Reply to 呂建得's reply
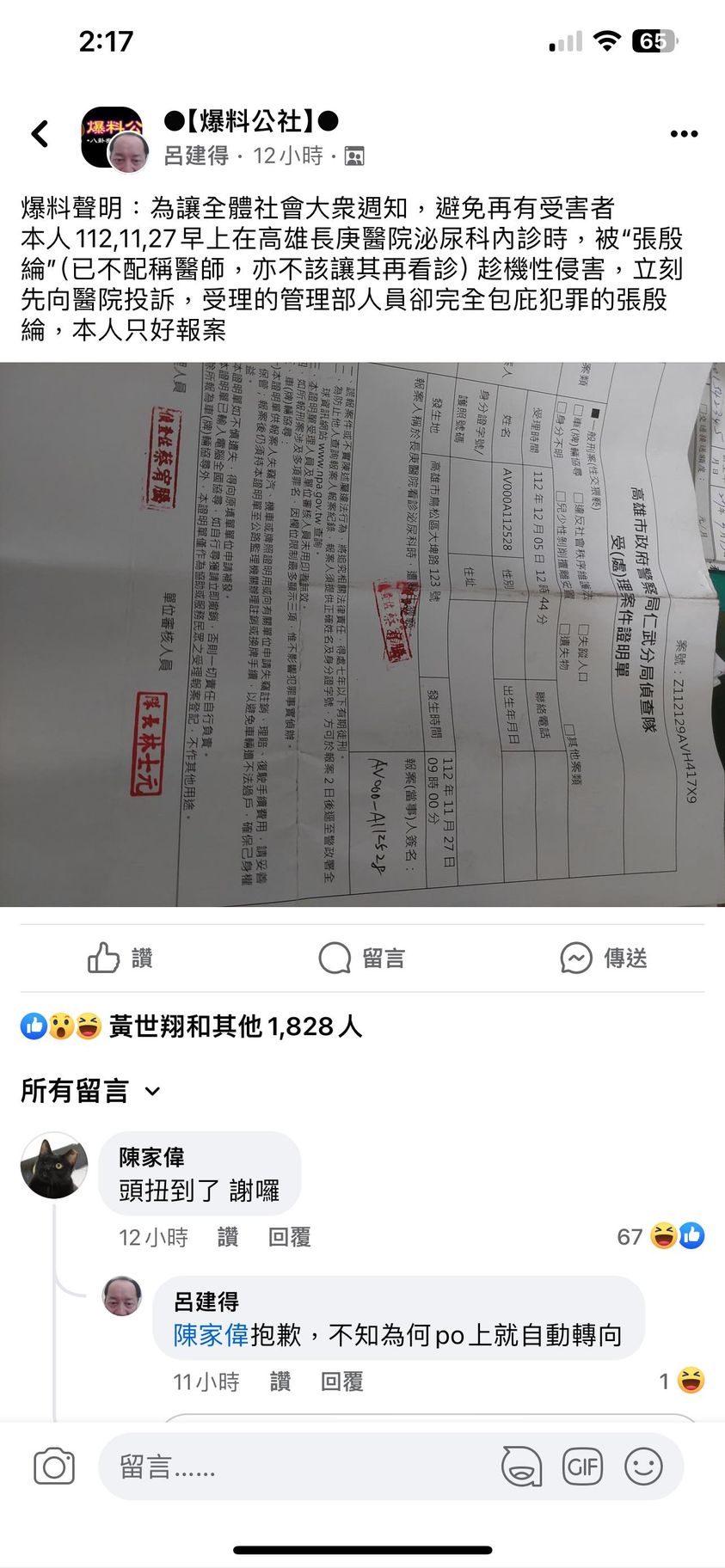This screenshot has width=725, height=1568. (x=341, y=1381)
